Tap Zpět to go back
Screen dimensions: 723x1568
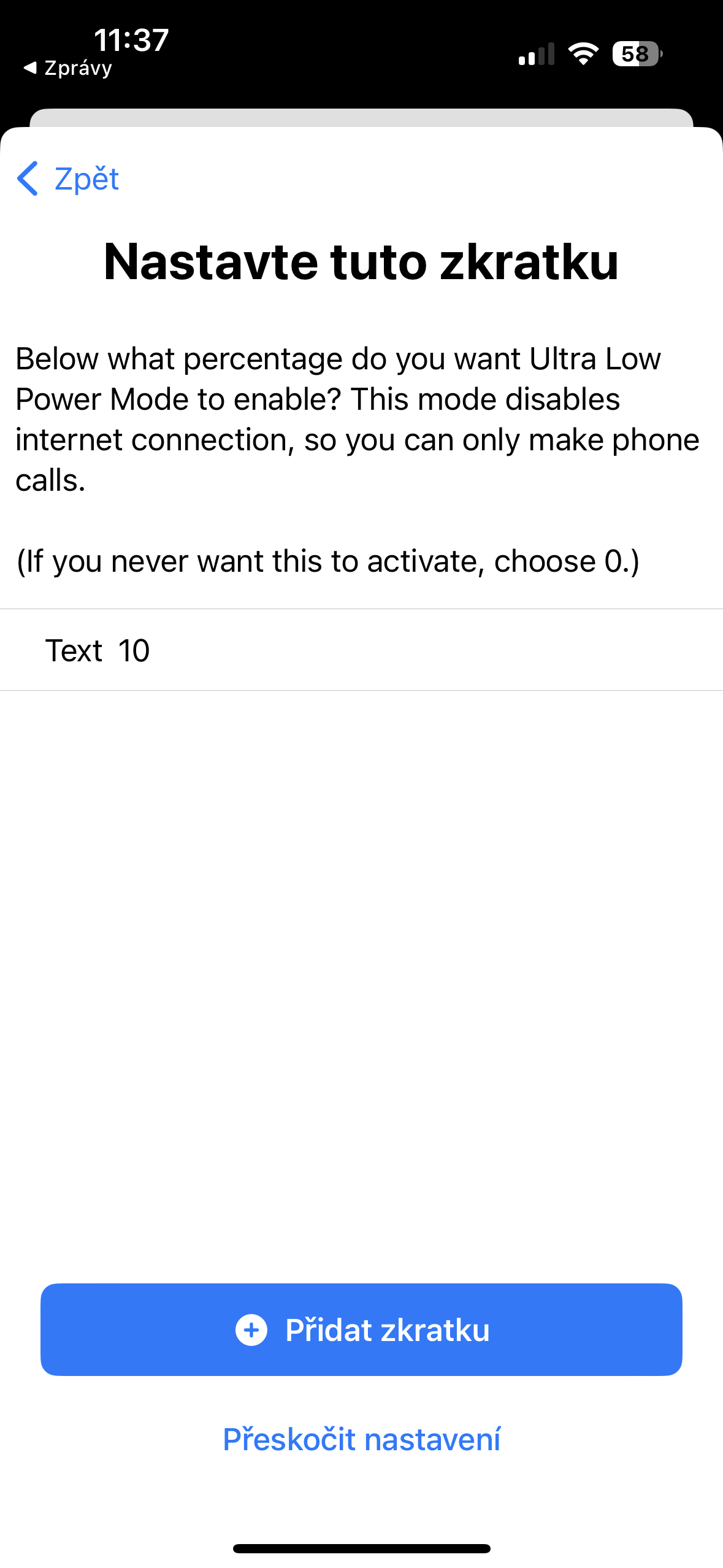(85, 179)
